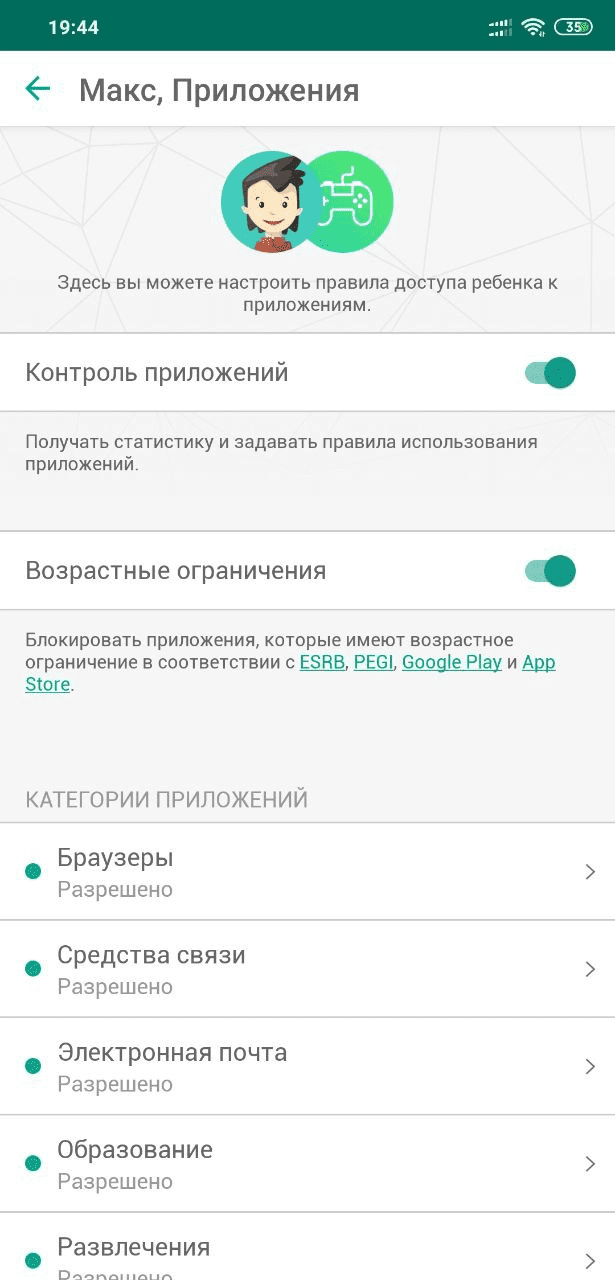Toggle the Контроль приложений switch
The image size is (615, 1280).
point(551,373)
